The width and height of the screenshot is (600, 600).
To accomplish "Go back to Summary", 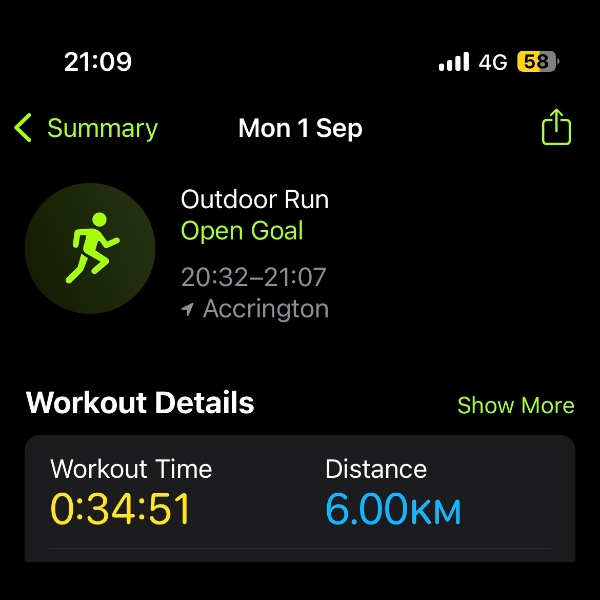I will point(86,129).
